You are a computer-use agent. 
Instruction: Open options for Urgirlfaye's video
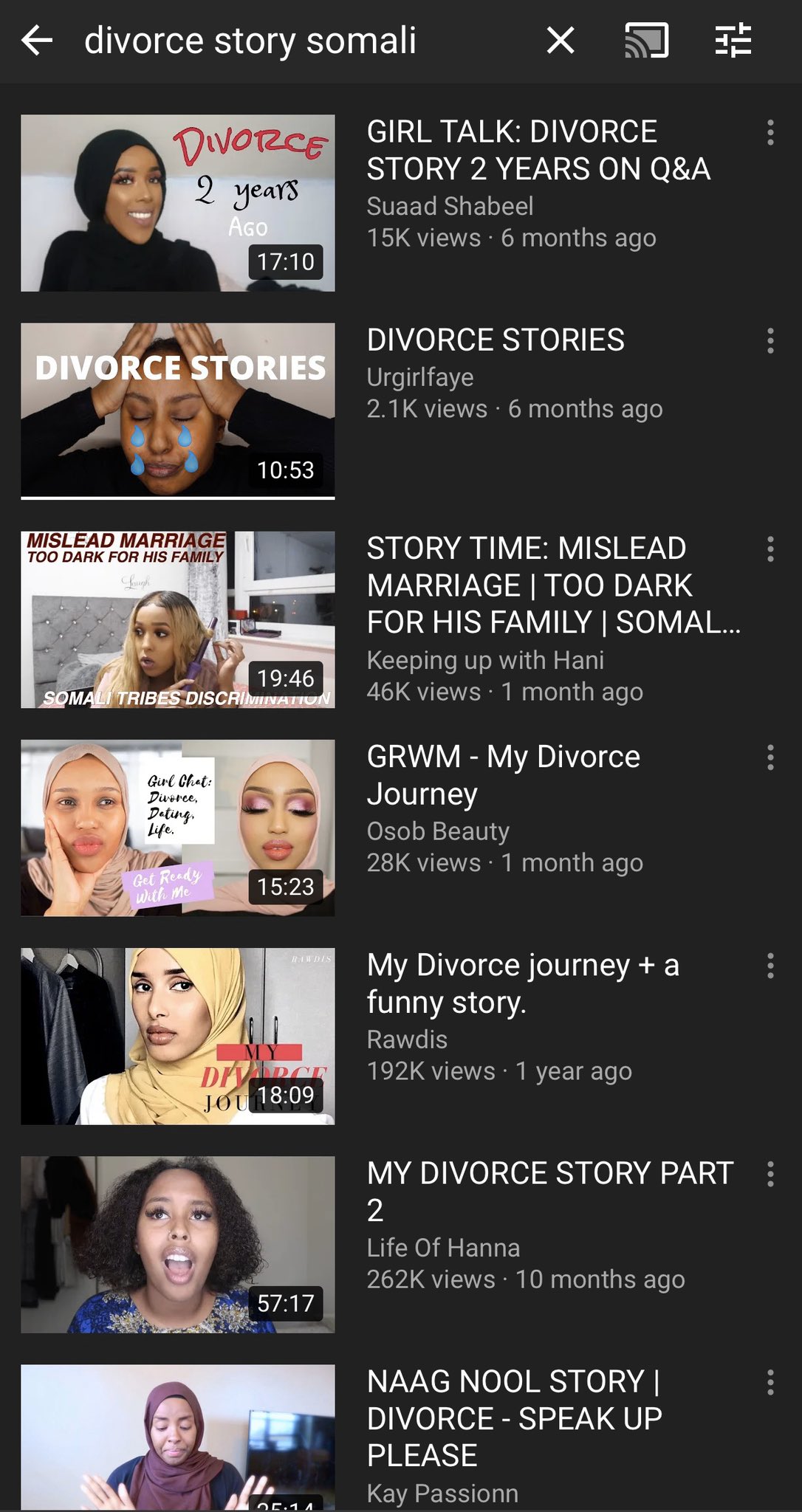[770, 341]
